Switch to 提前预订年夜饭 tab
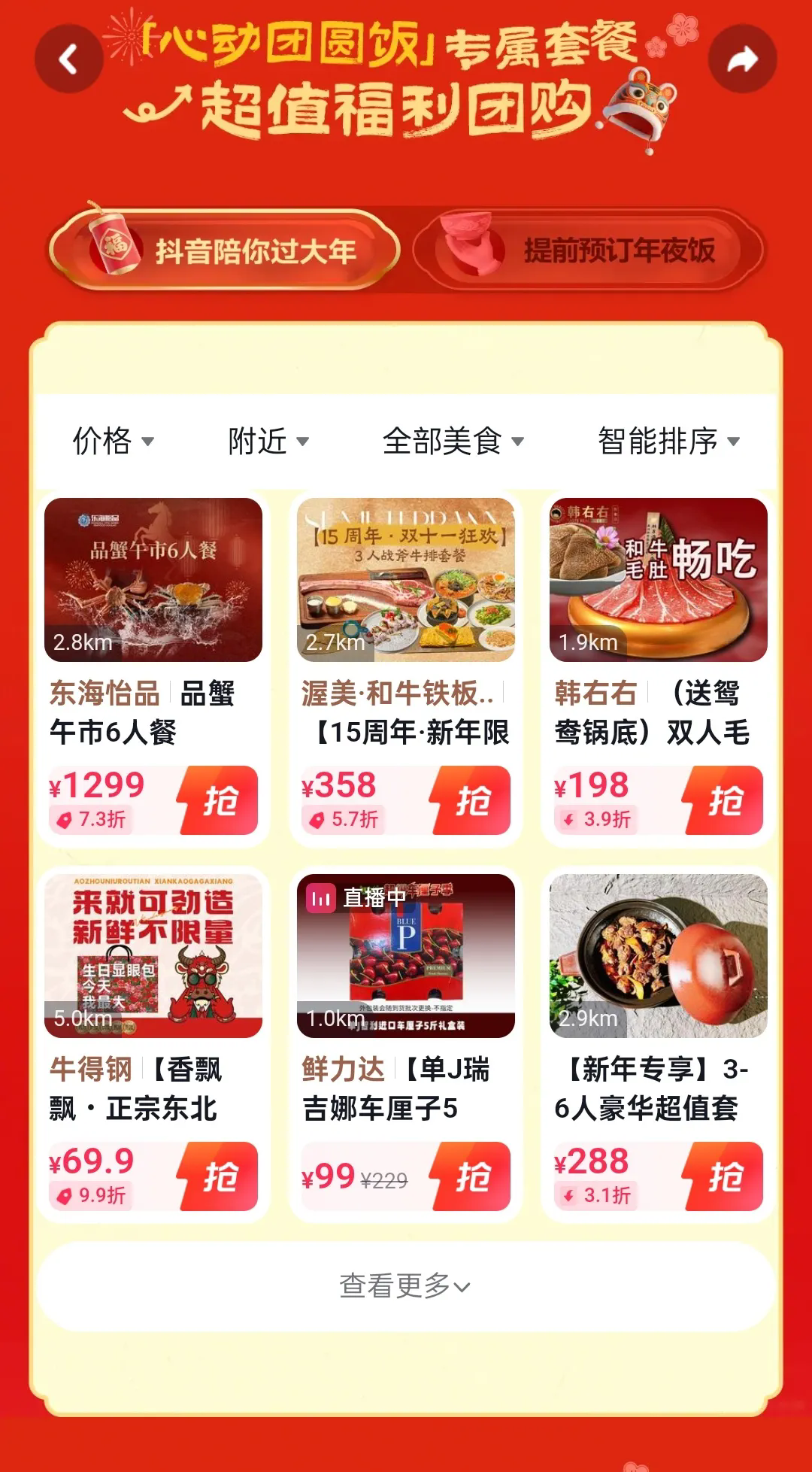Image resolution: width=812 pixels, height=1472 pixels. 588,250
